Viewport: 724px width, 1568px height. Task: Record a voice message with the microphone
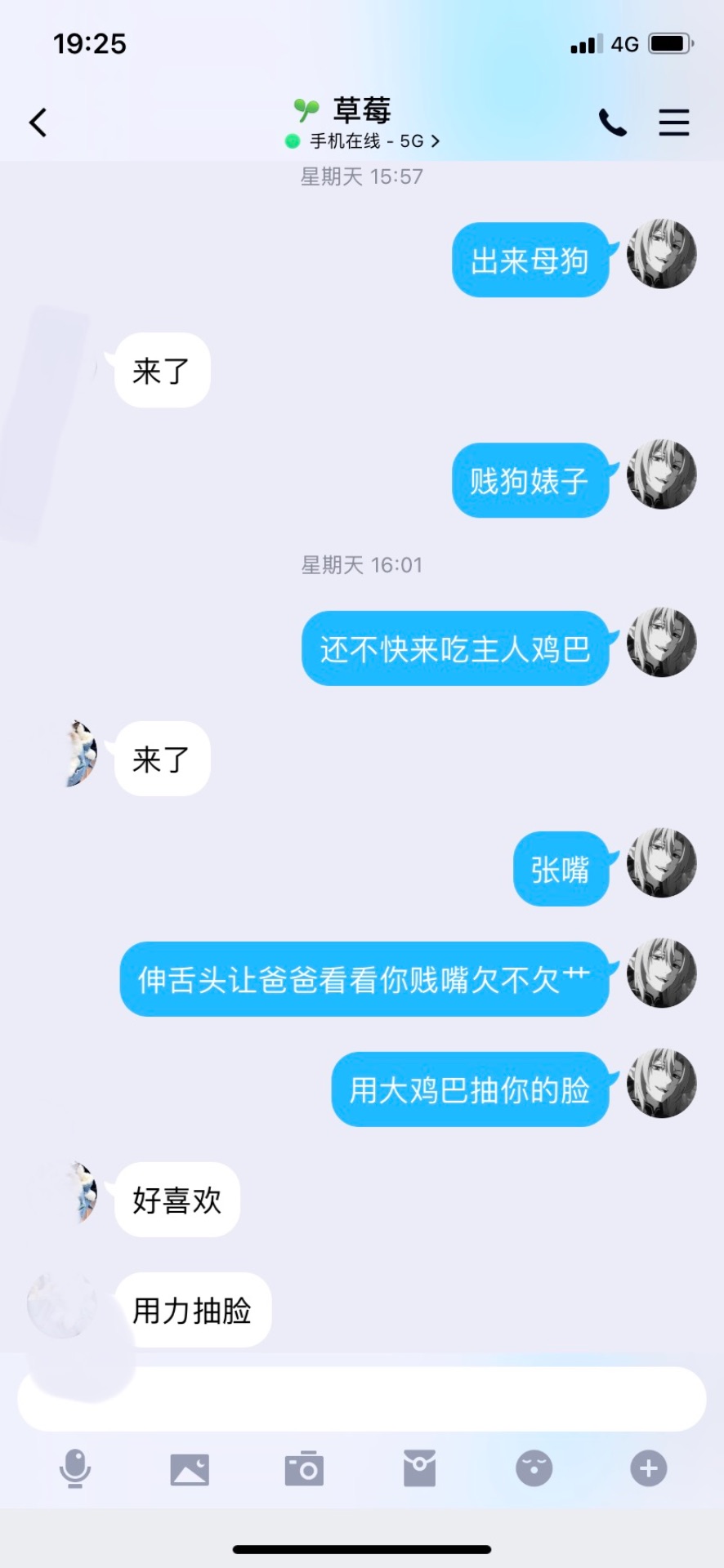click(x=75, y=1469)
